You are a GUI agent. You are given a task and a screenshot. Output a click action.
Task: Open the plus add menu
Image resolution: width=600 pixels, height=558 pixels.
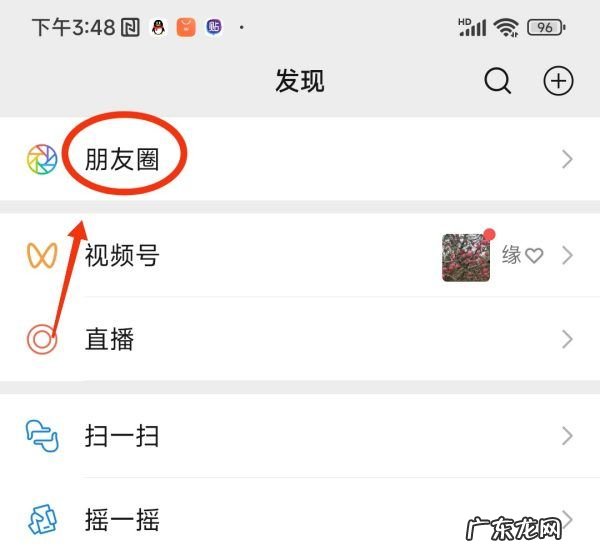(x=558, y=81)
